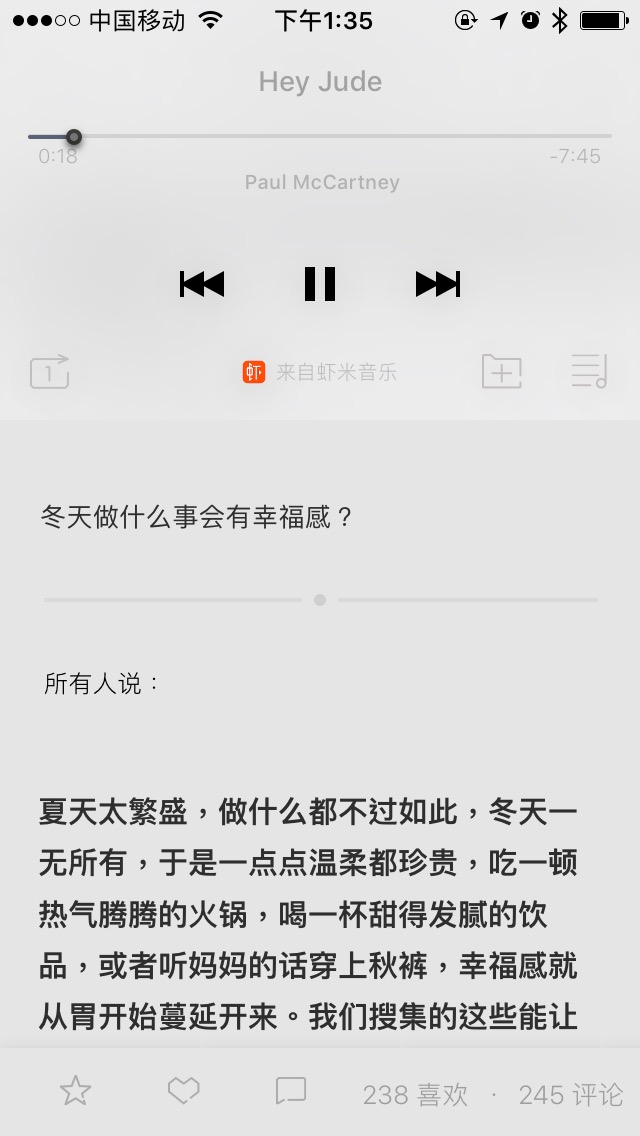This screenshot has height=1136, width=640.
Task: Favorite this article with the star icon
Action: click(76, 1091)
